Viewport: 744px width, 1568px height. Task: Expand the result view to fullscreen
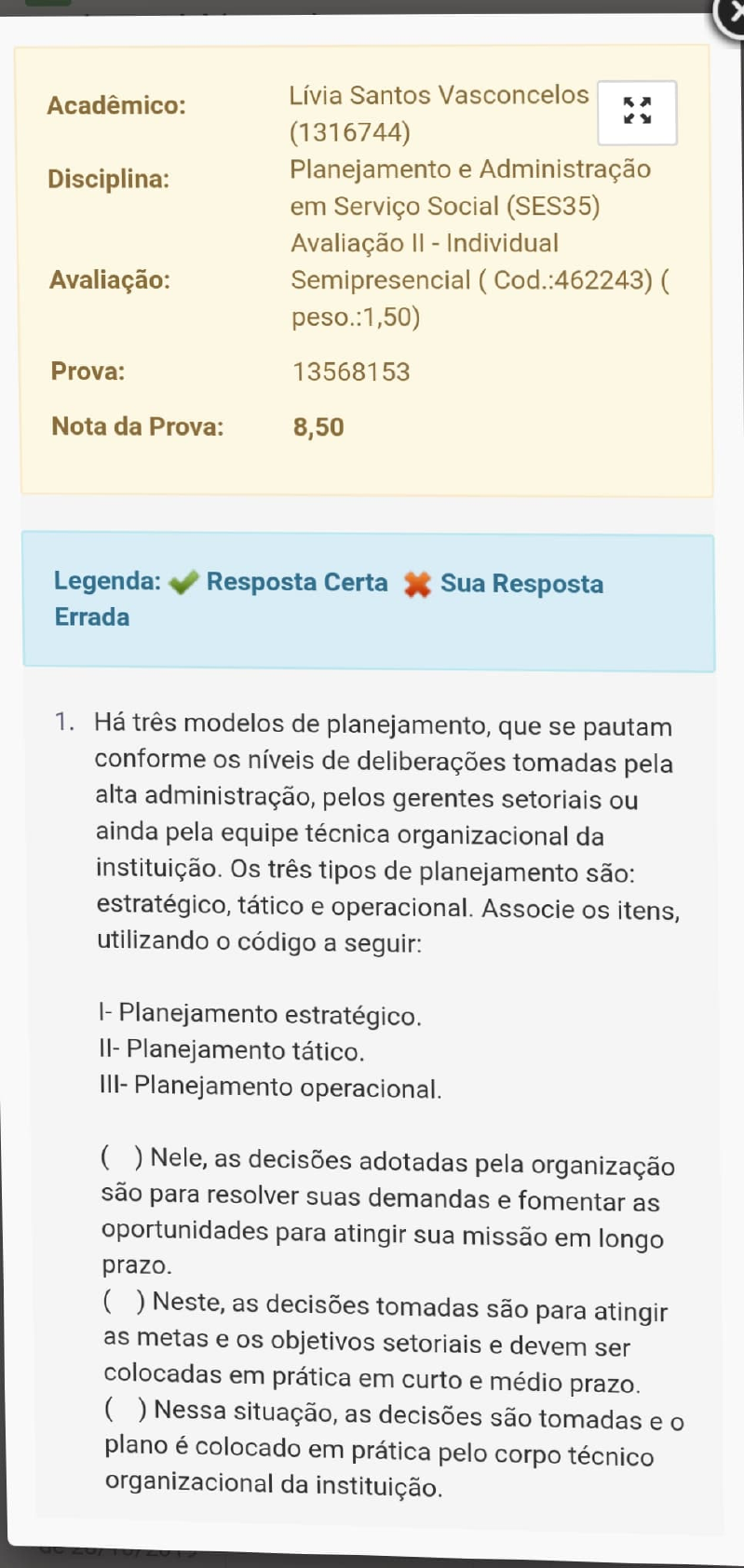(x=637, y=113)
